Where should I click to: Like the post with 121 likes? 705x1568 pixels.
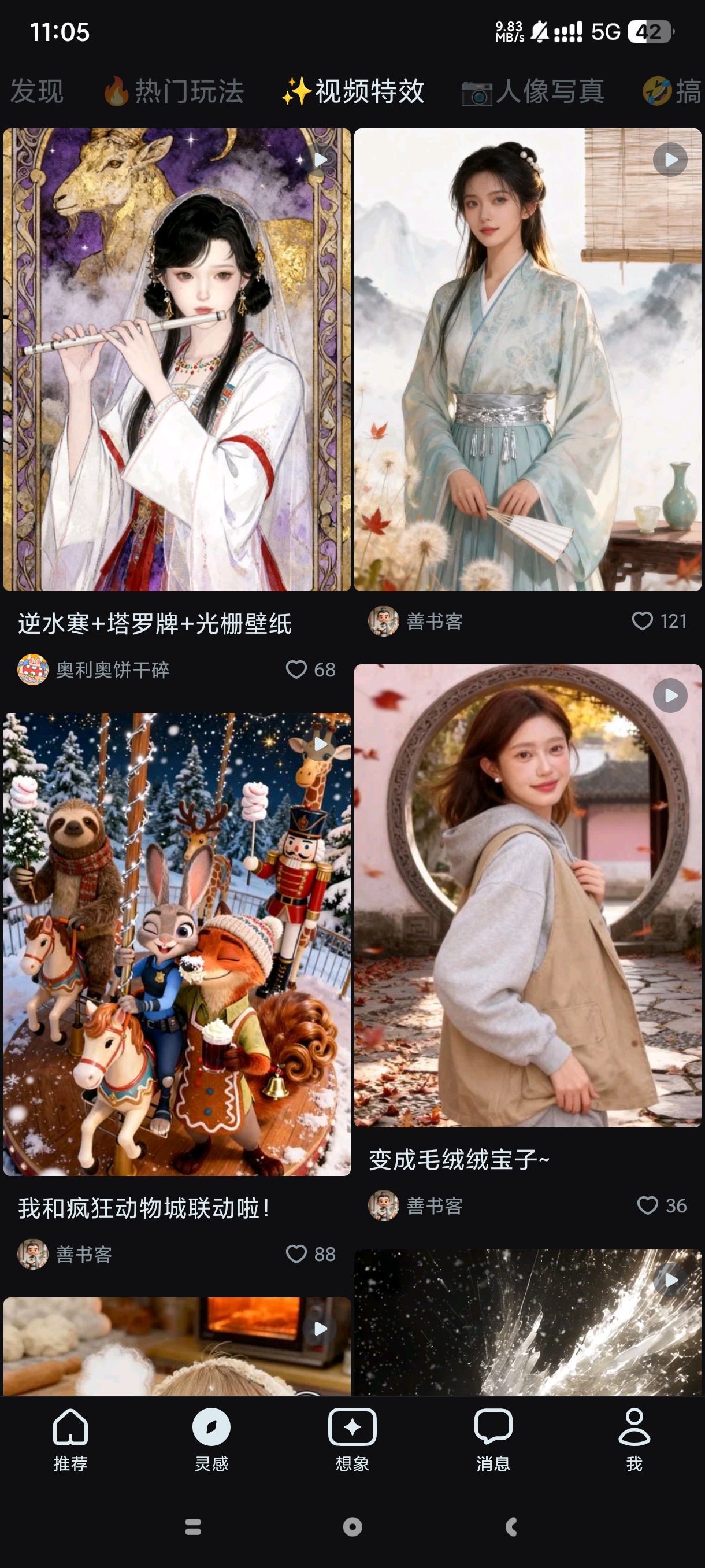[x=643, y=621]
